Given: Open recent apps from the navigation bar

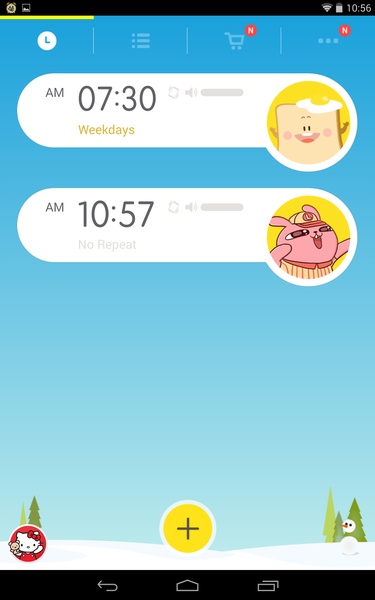Looking at the screenshot, I should click(x=268, y=585).
